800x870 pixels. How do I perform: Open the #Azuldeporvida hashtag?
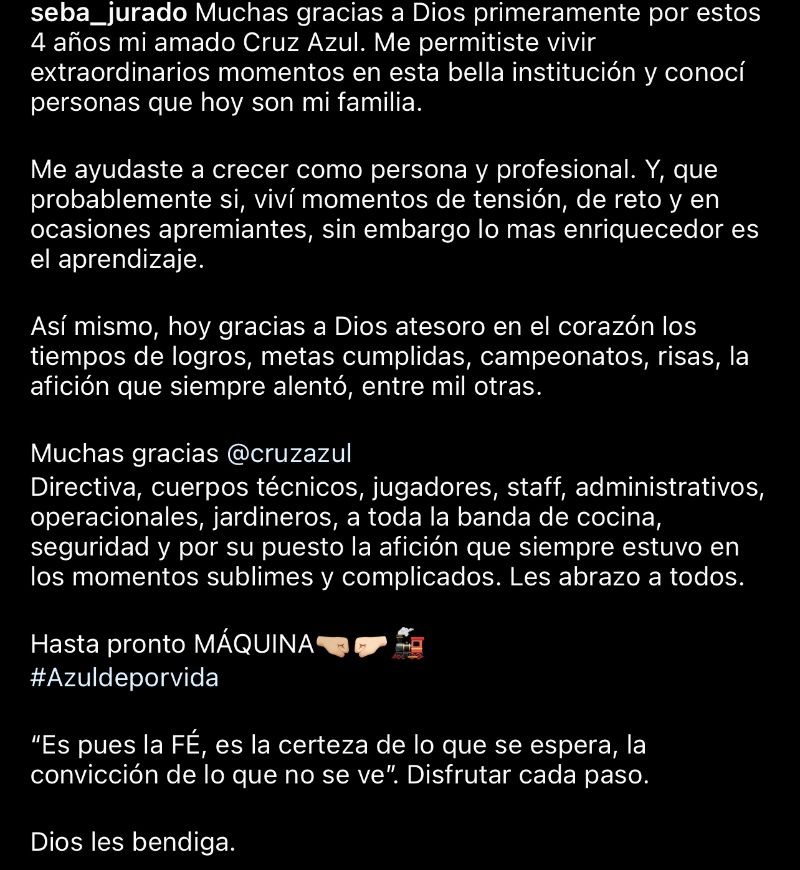[124, 677]
